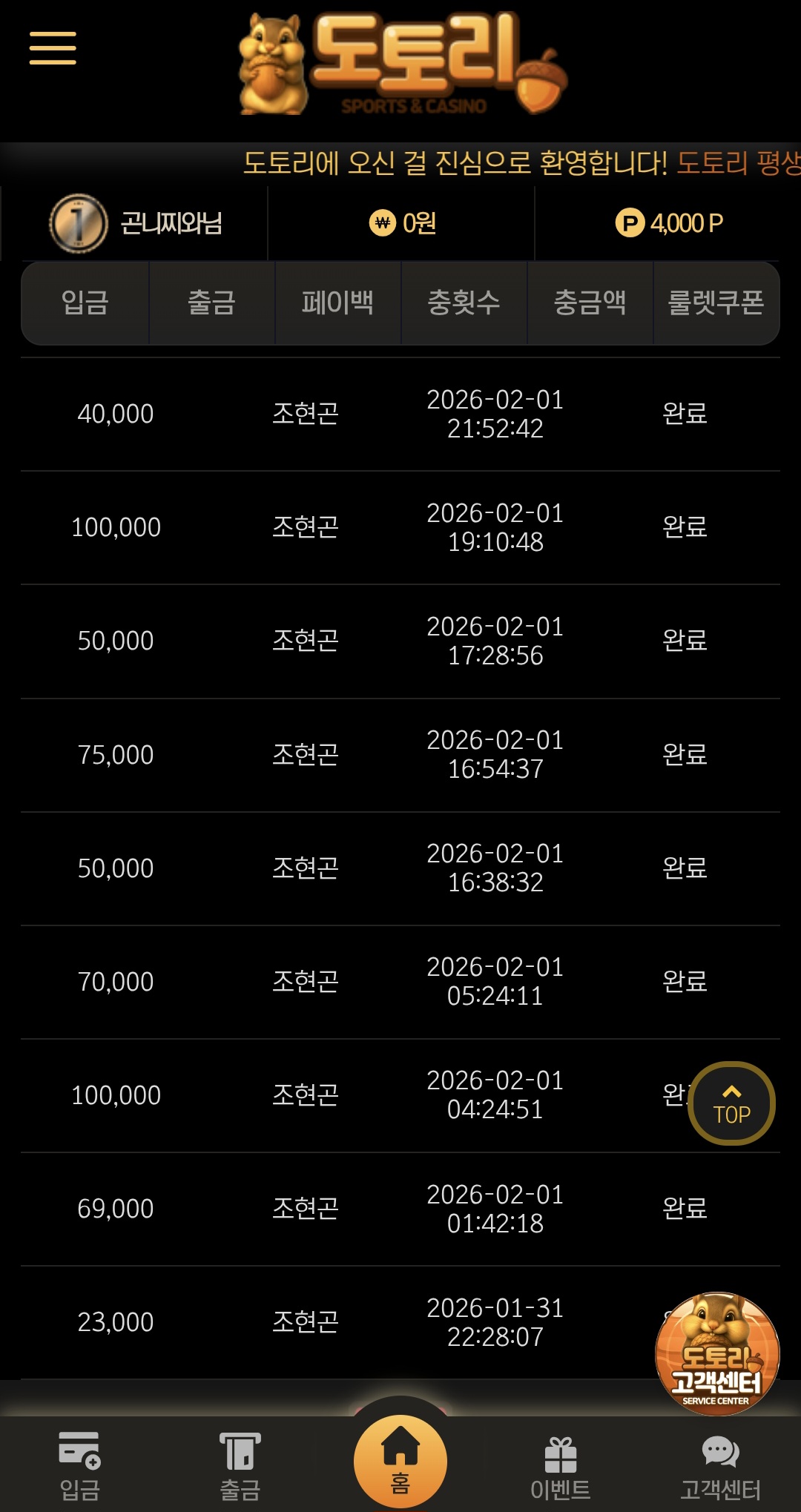Open the hamburger drawer menu
The height and width of the screenshot is (1512, 801).
[53, 48]
